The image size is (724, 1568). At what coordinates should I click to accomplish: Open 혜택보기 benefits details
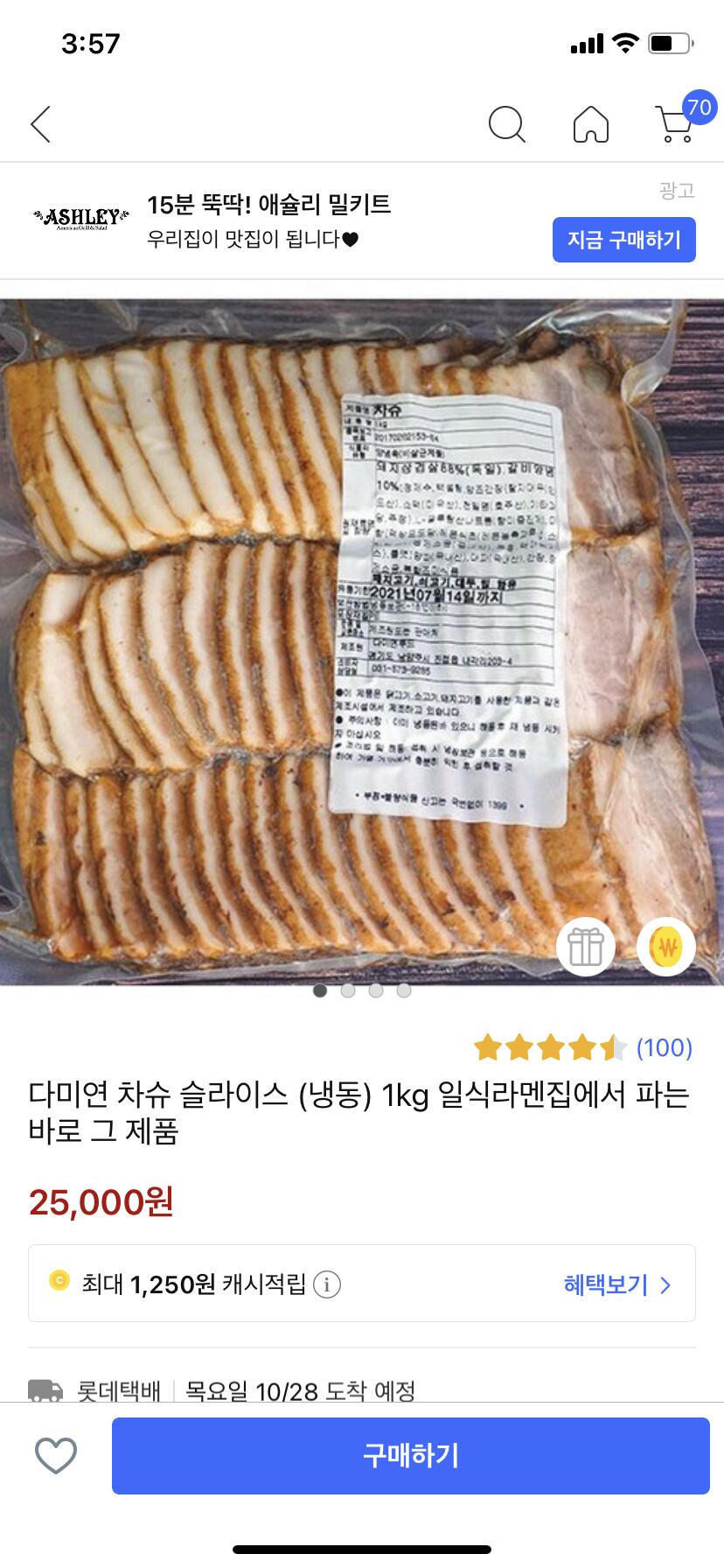(x=616, y=1284)
